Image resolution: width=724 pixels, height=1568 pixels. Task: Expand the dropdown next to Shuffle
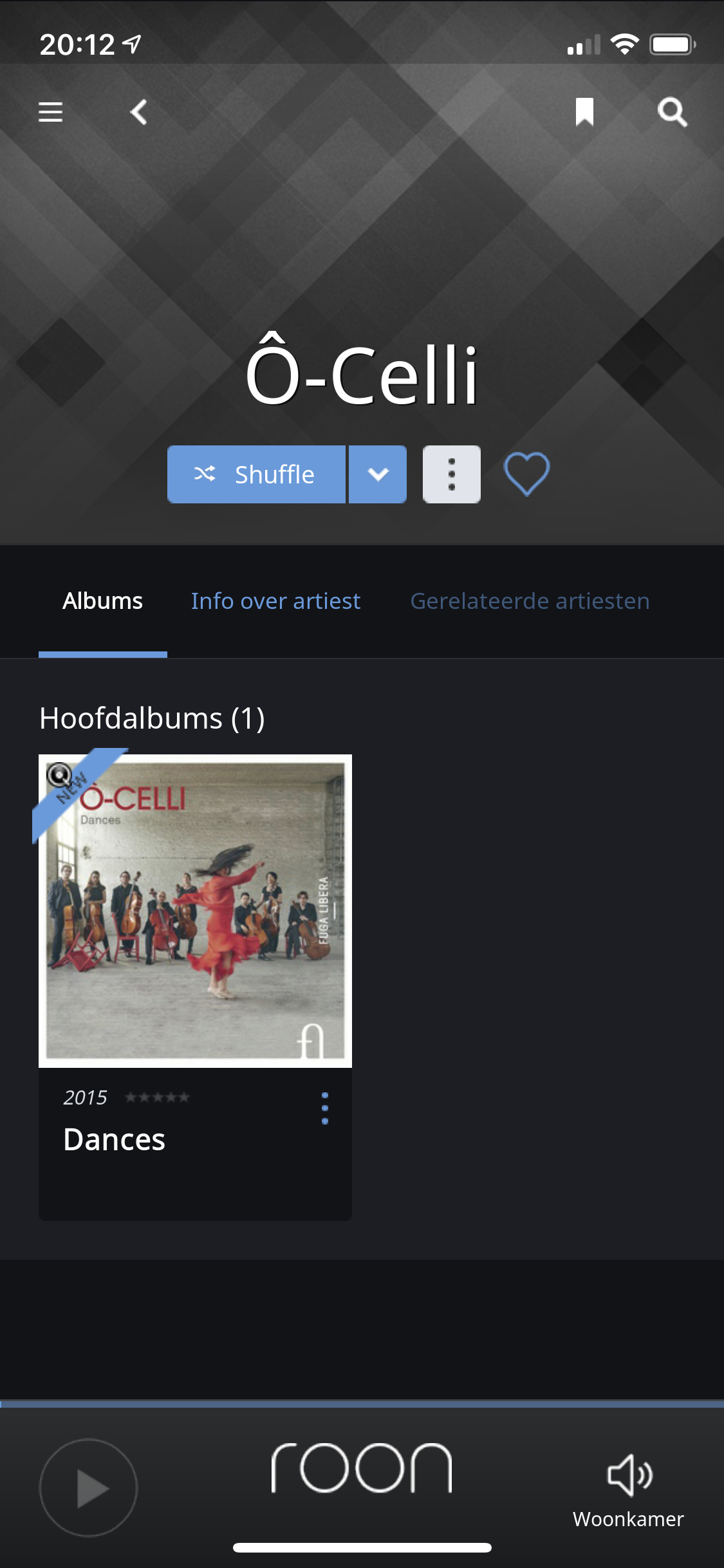[378, 474]
